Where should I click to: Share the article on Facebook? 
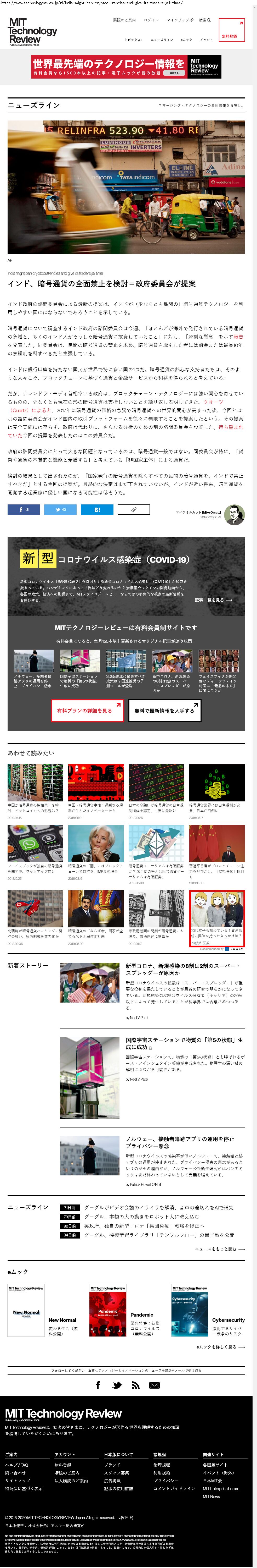tap(24, 509)
